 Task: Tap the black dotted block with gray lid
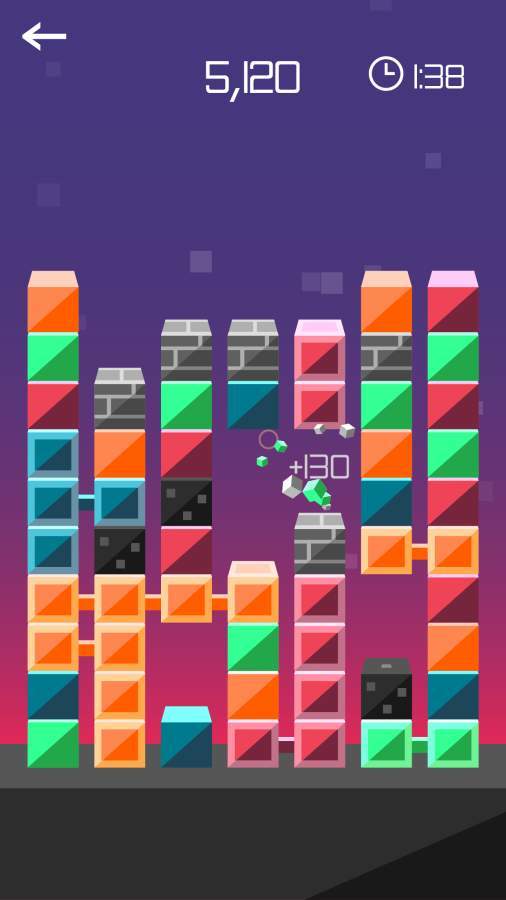pyautogui.click(x=386, y=689)
